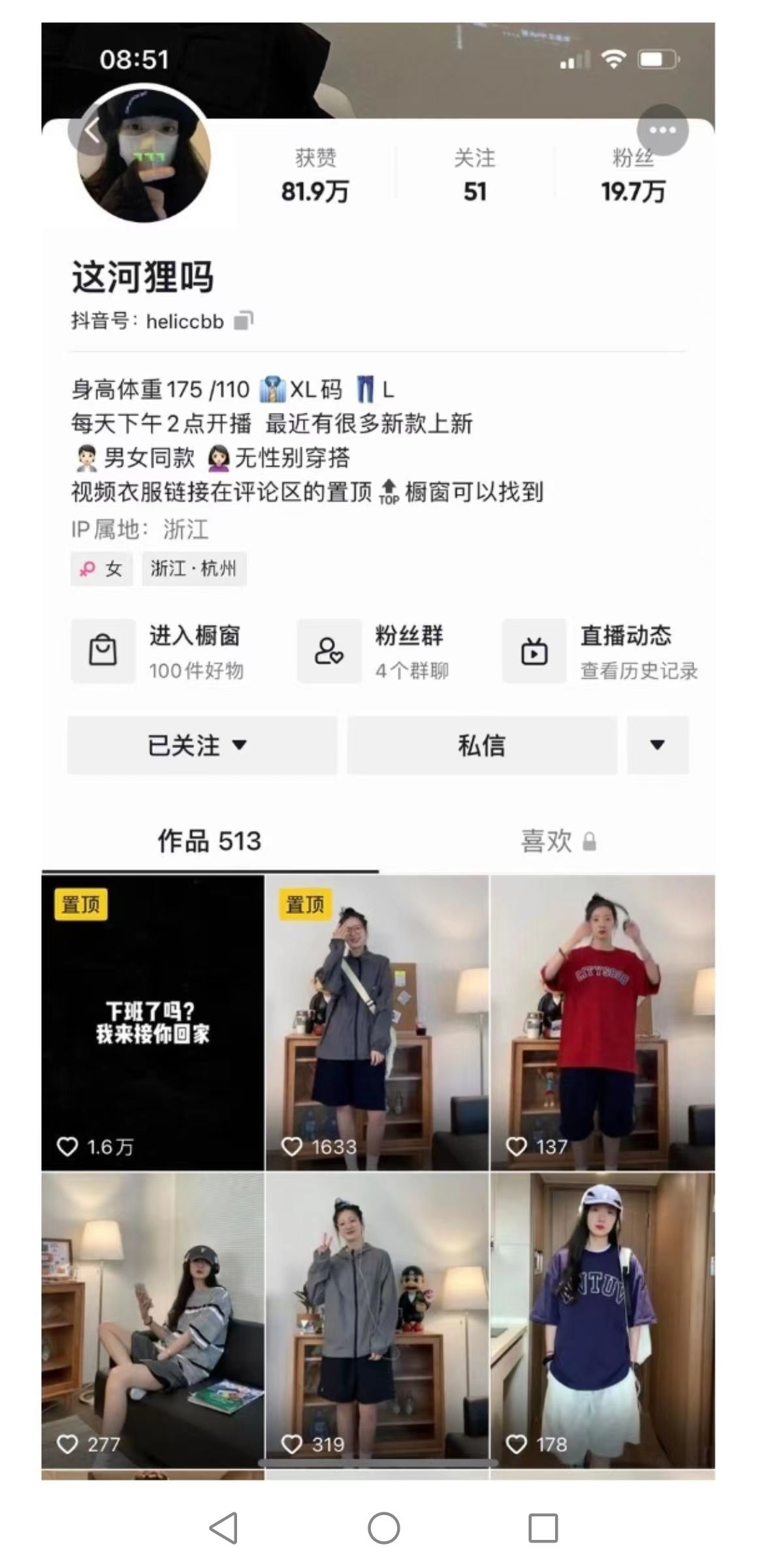Screen dimensions: 768x1568
Task: Send a private message via 私信
Action: (x=482, y=745)
